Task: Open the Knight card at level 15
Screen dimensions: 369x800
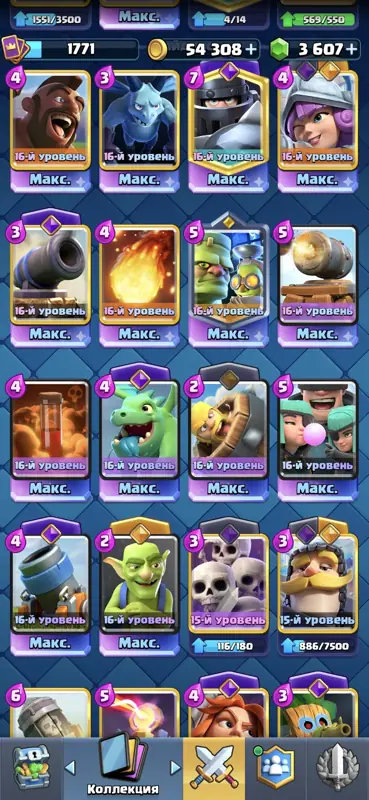Action: click(x=317, y=585)
